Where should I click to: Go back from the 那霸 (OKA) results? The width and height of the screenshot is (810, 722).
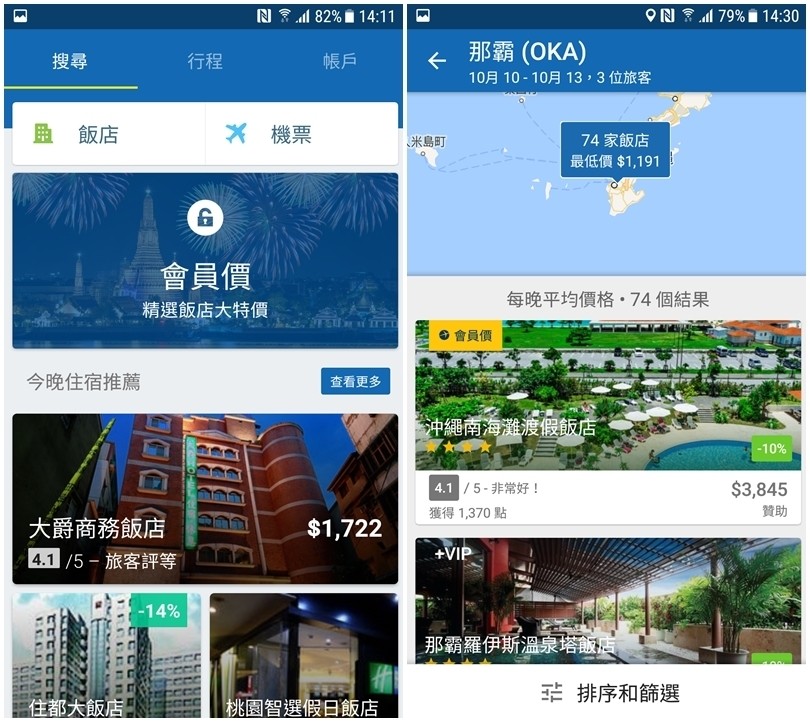pyautogui.click(x=437, y=61)
